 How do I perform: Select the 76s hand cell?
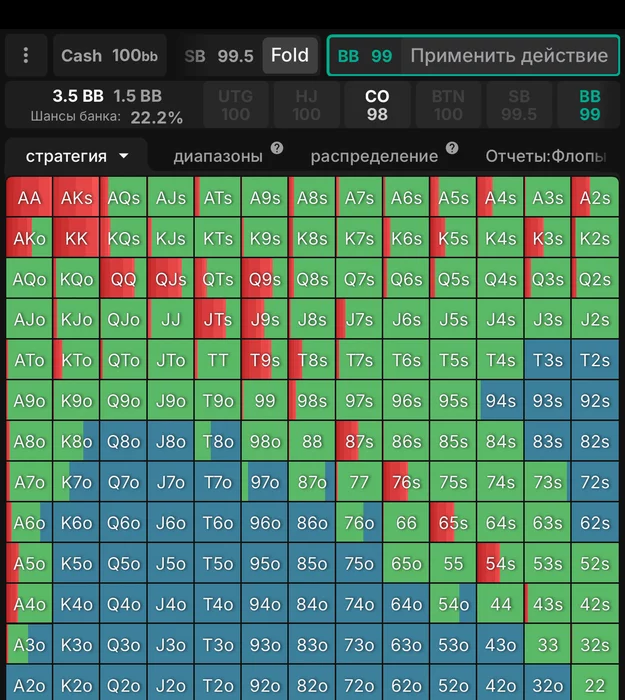pos(406,482)
